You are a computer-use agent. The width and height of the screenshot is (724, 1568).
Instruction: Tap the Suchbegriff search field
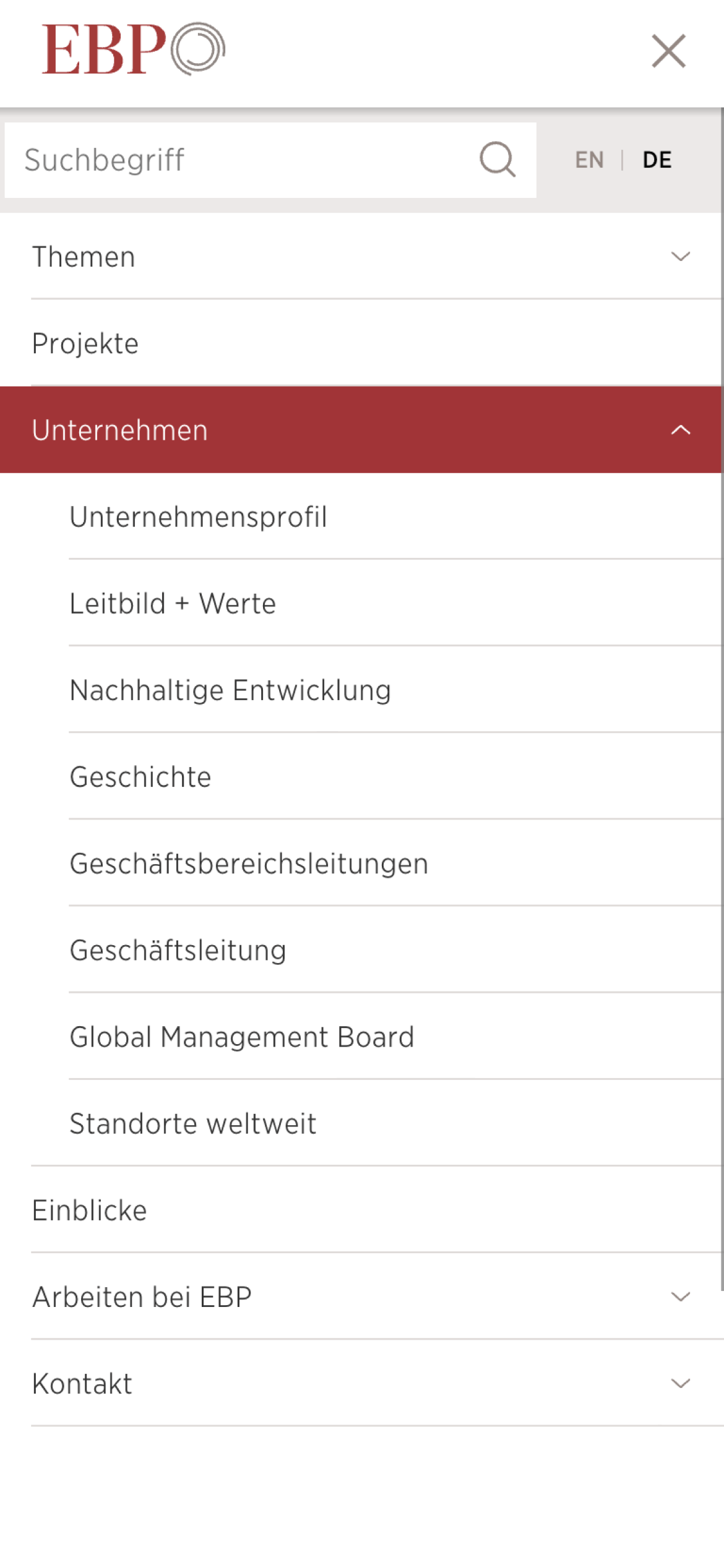coord(241,160)
